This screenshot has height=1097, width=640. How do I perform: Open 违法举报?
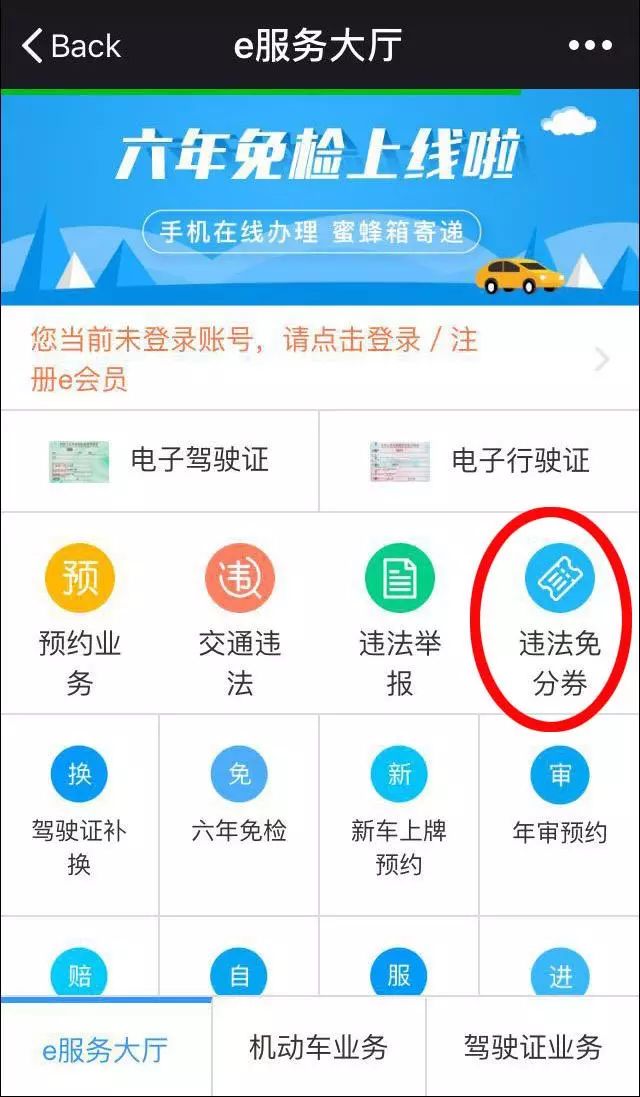(x=400, y=620)
